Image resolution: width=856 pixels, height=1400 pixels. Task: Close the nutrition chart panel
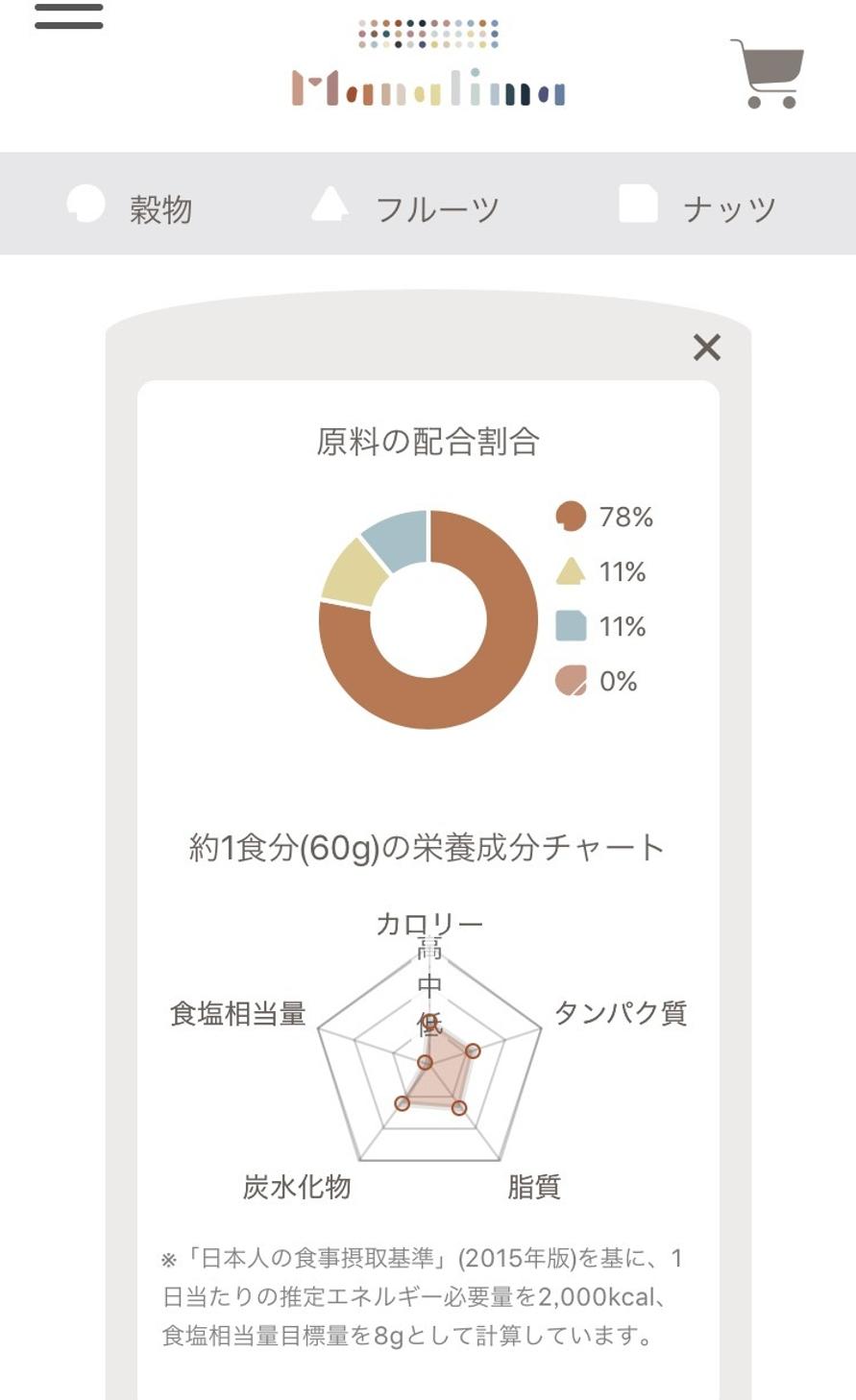707,348
